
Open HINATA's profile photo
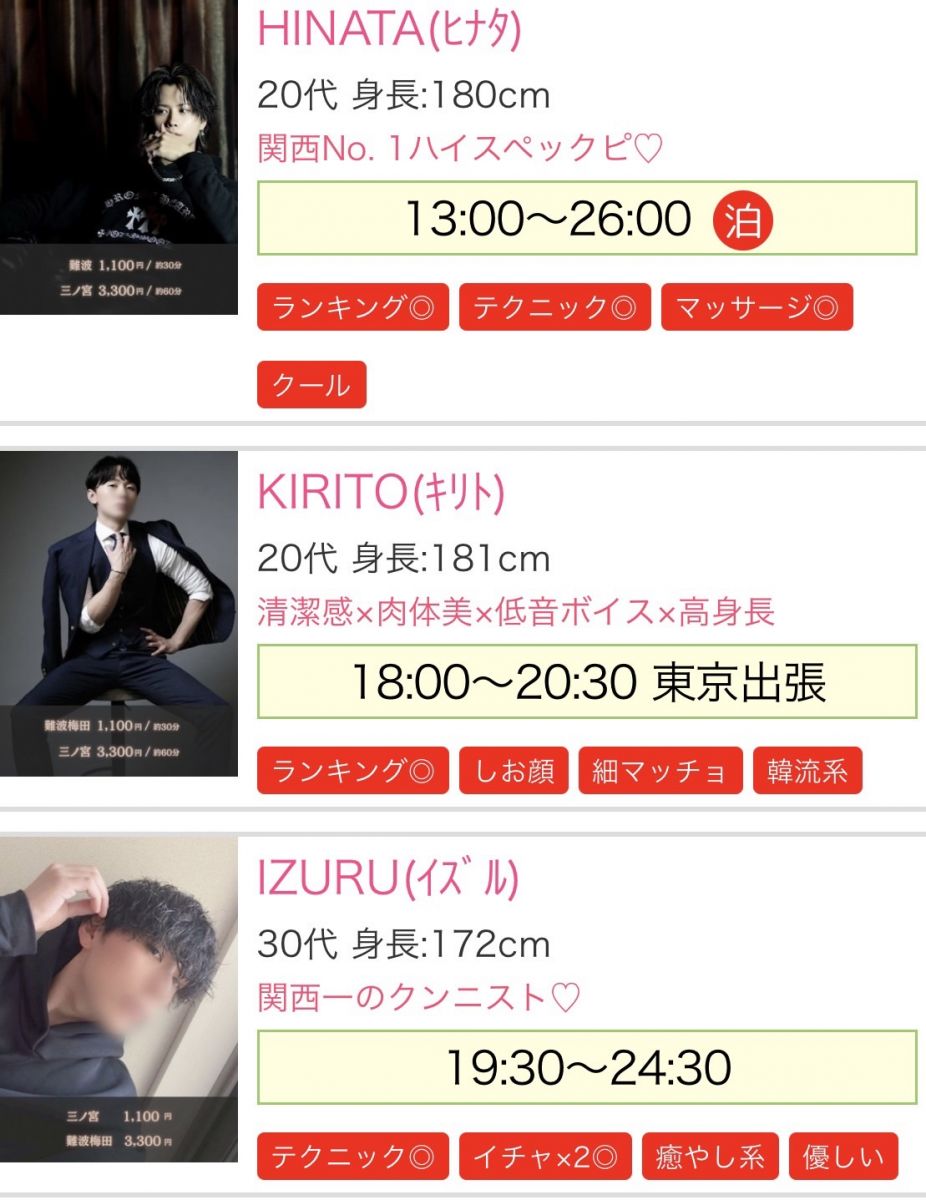[118, 157]
